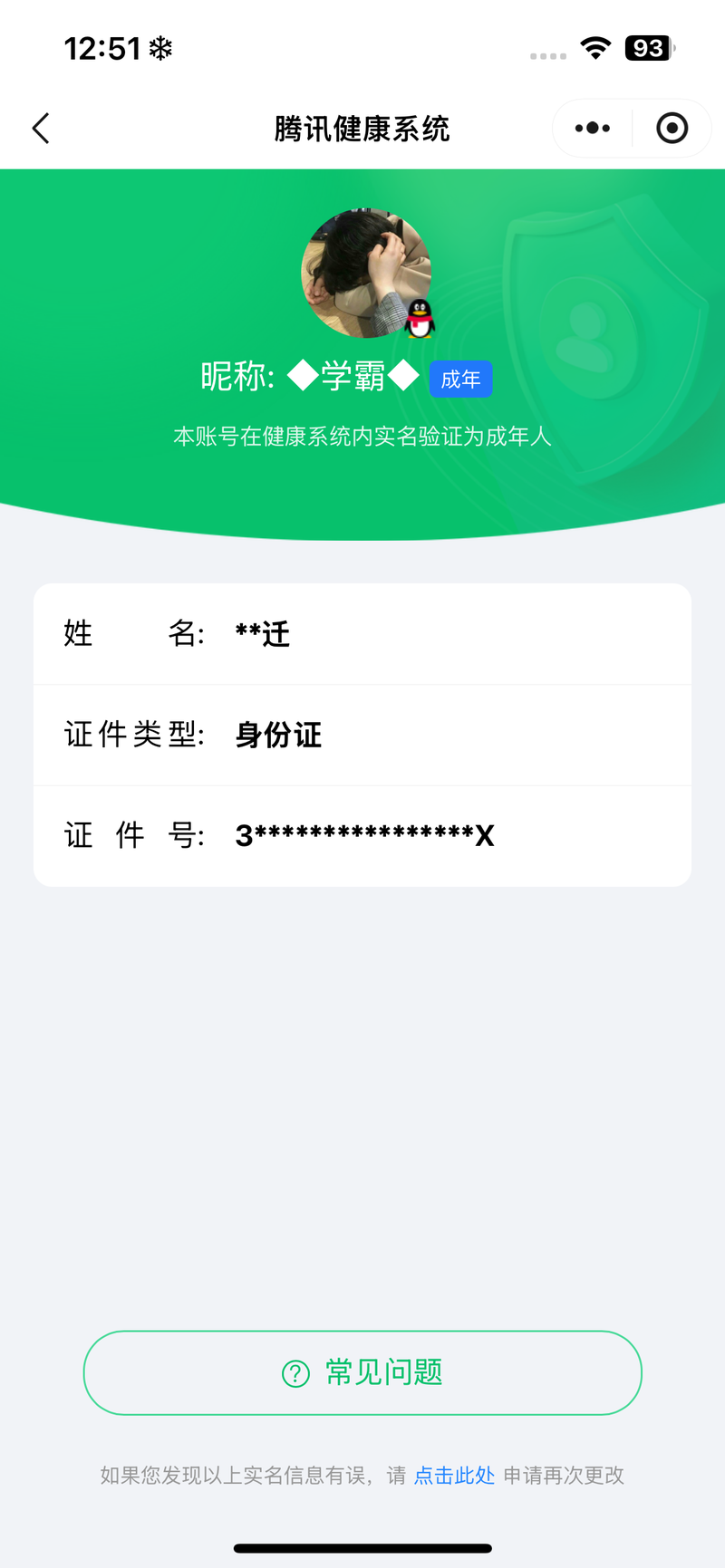
Task: Expand the 证件号 masked number row
Action: tap(362, 835)
